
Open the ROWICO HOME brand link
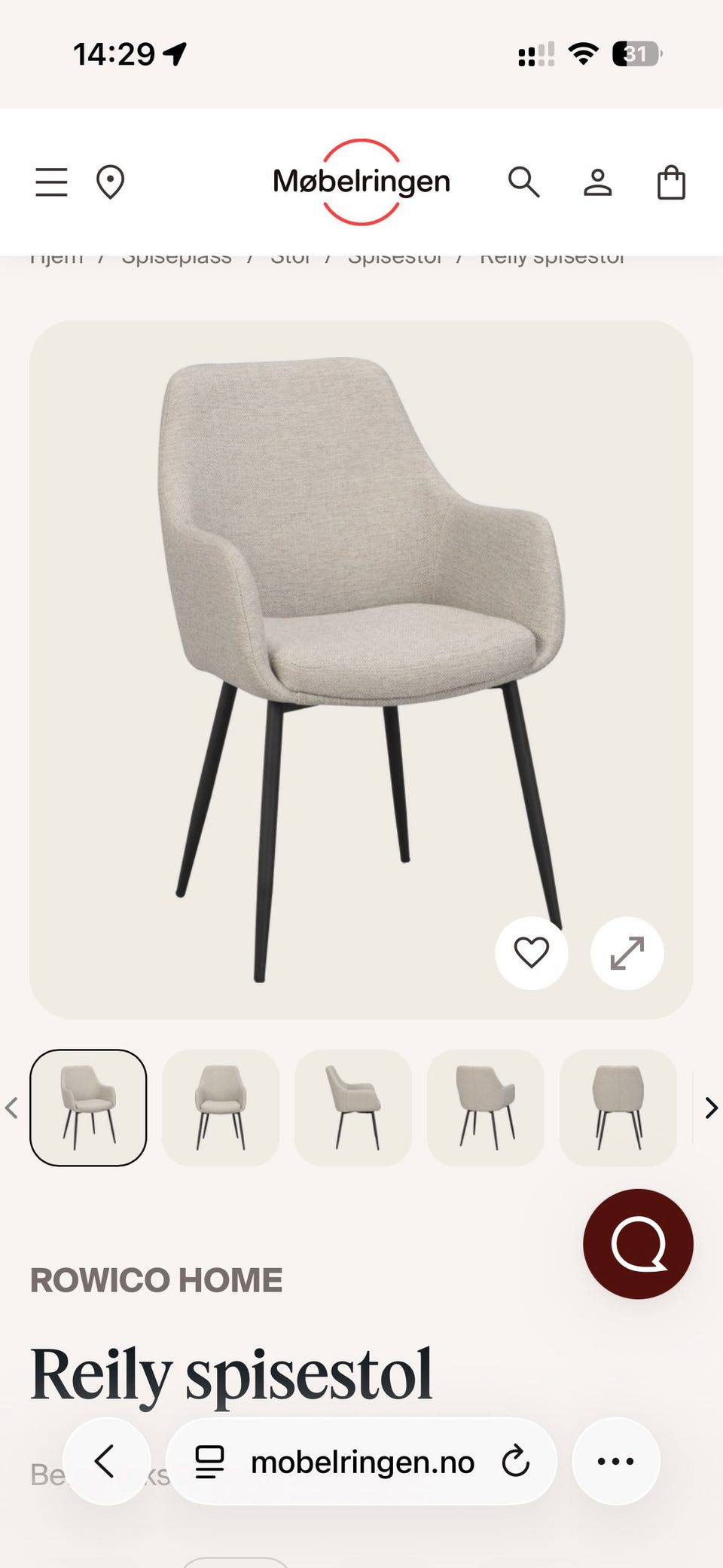coord(157,1280)
